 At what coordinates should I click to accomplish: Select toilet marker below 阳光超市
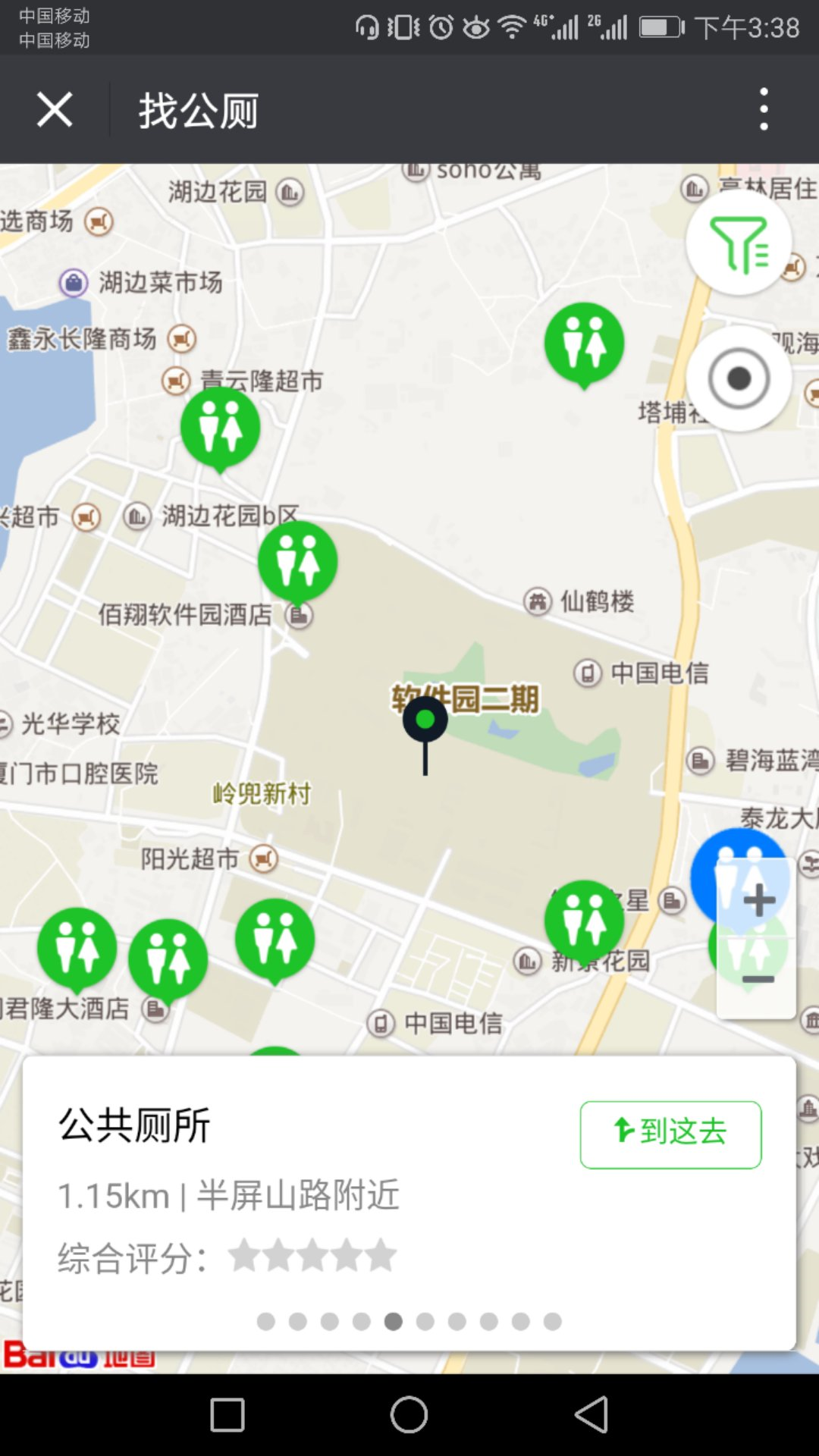pyautogui.click(x=275, y=939)
